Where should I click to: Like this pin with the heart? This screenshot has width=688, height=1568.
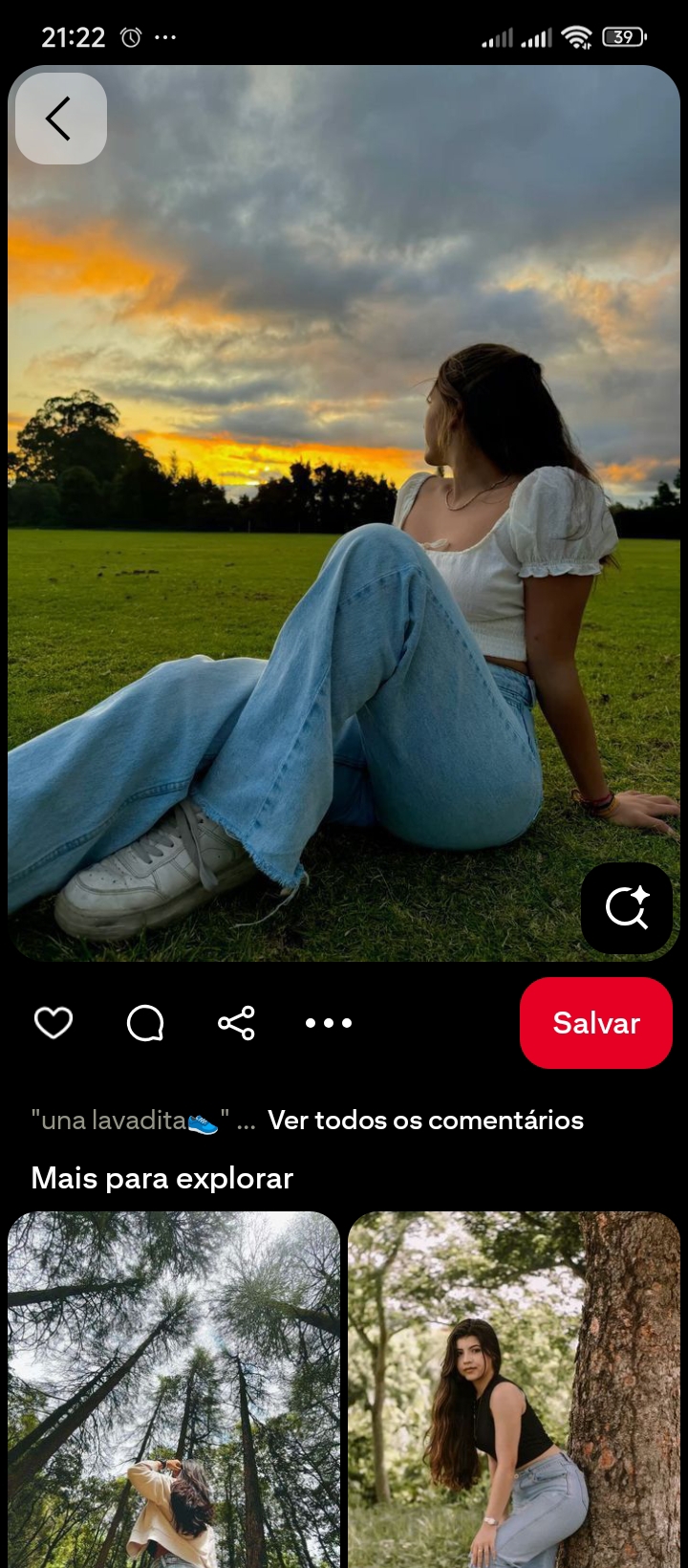[54, 1023]
